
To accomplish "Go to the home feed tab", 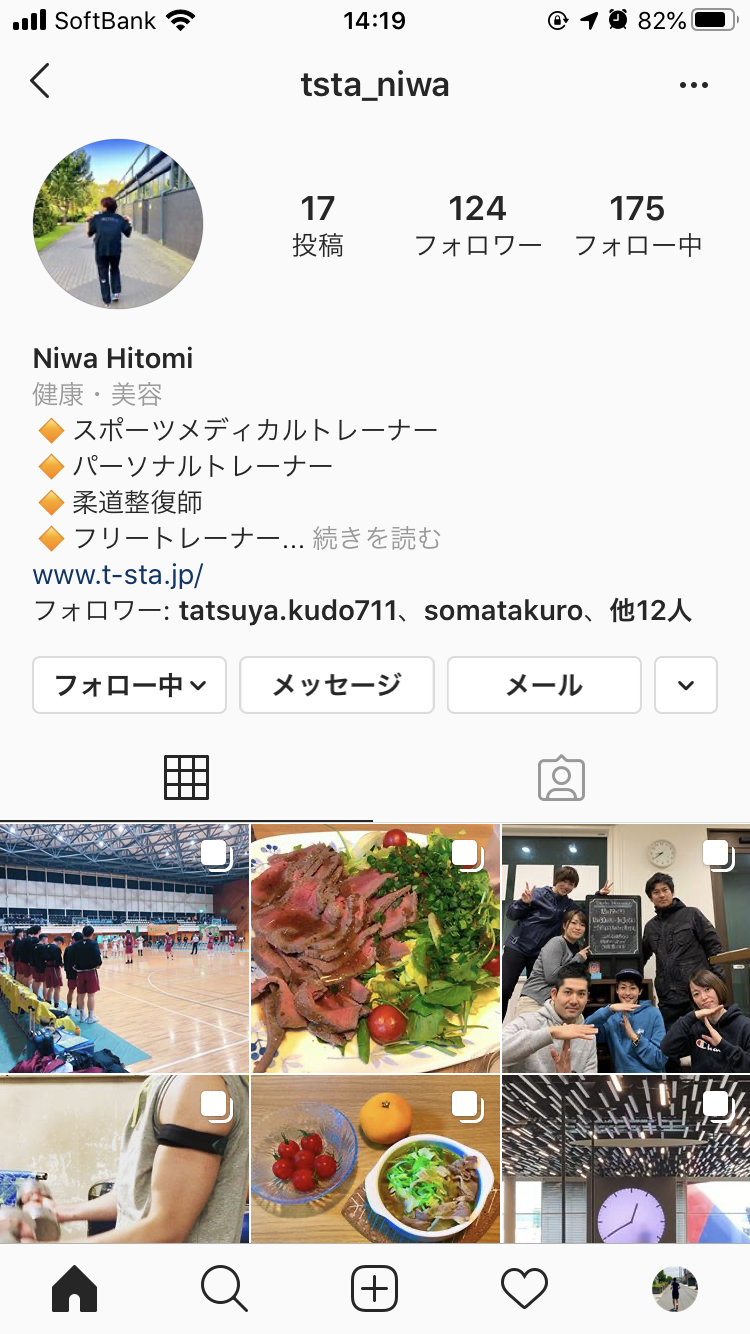I will (74, 1289).
